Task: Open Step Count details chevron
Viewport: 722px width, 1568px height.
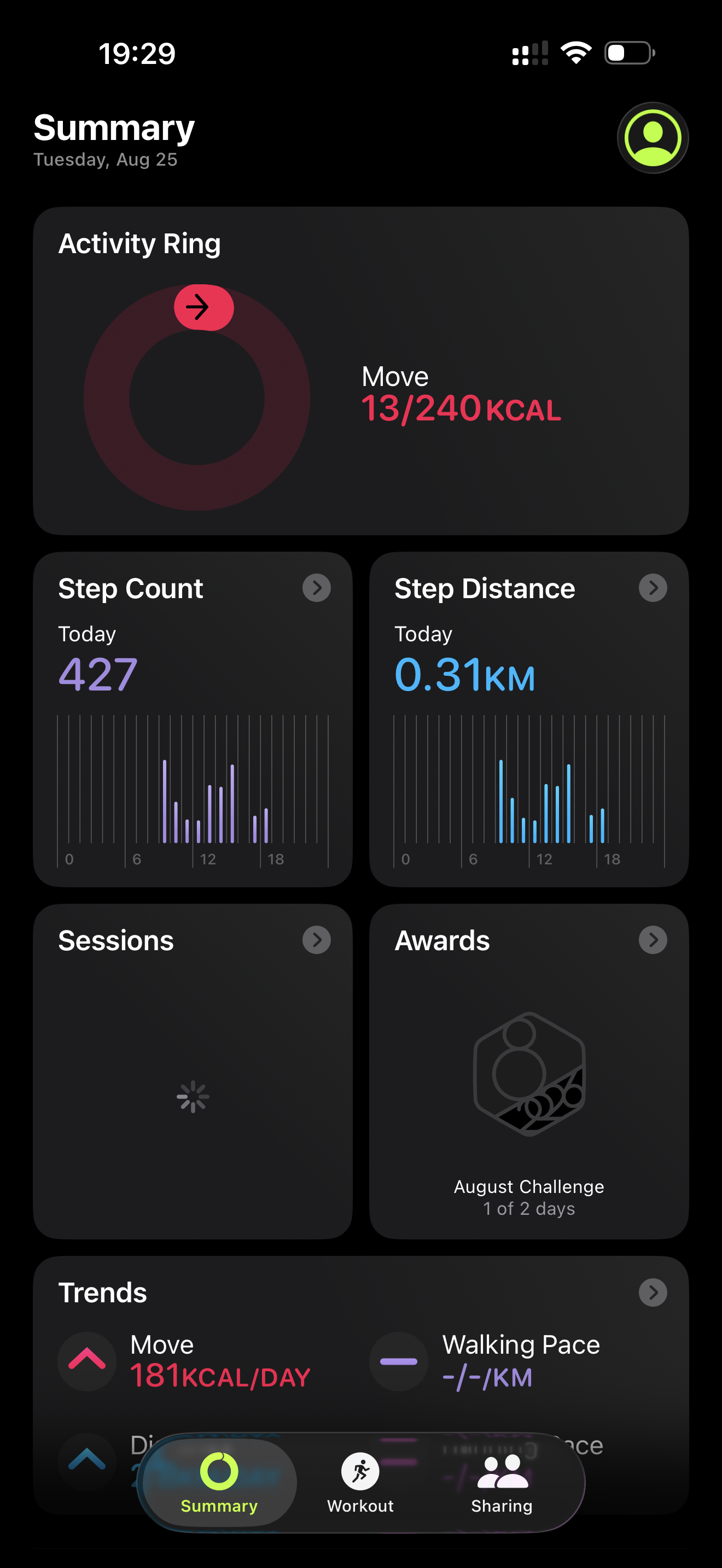Action: click(317, 588)
